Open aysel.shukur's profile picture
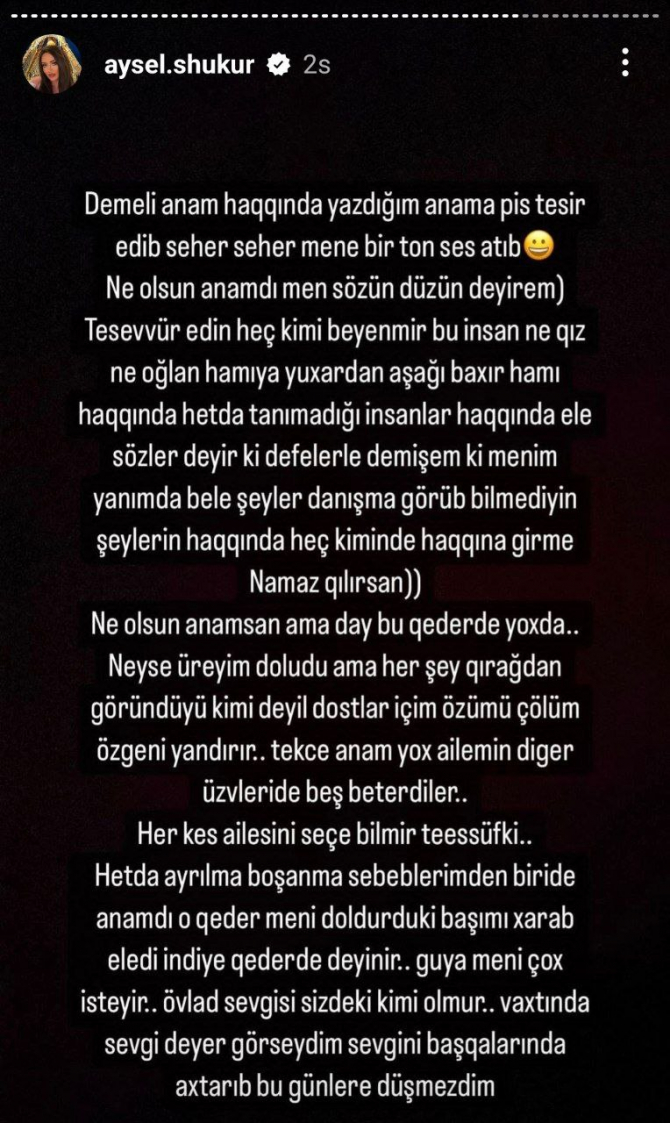Screen dimensions: 670x1123 52,64
